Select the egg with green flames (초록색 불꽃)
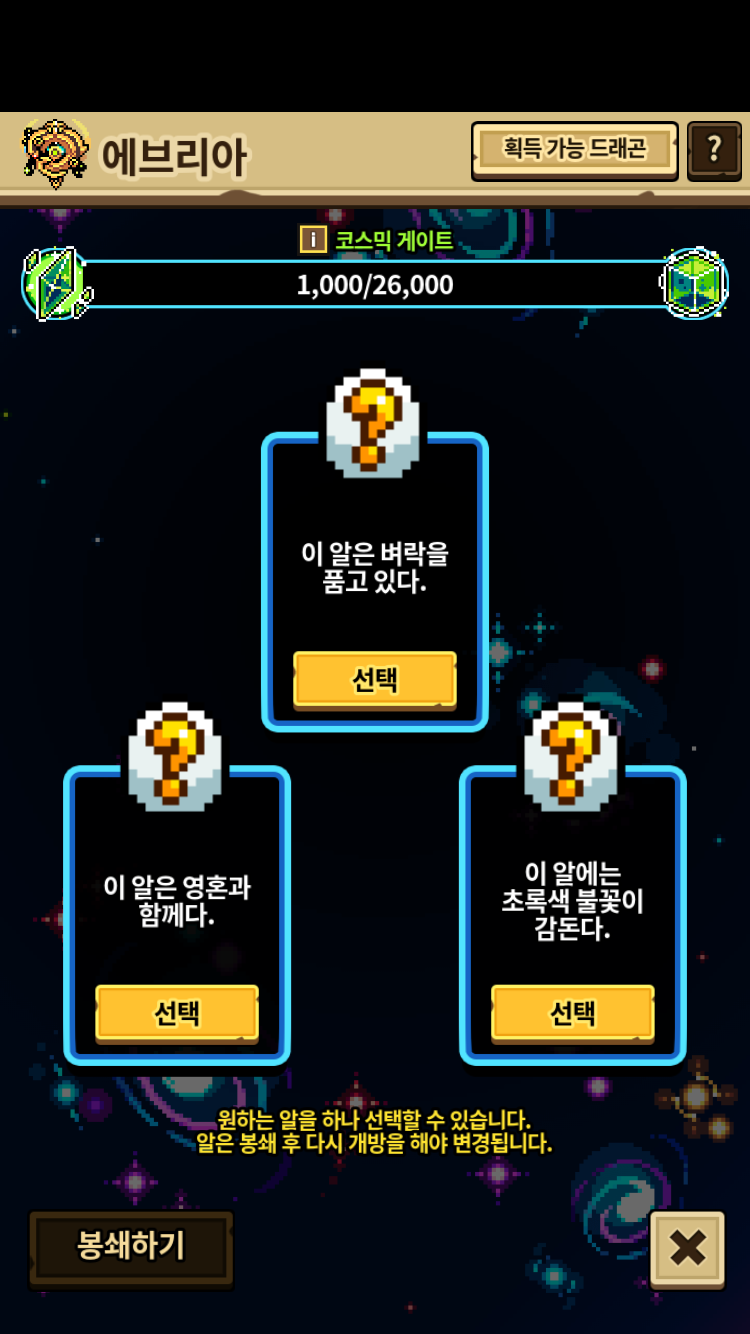The image size is (750, 1334). pos(573,1012)
